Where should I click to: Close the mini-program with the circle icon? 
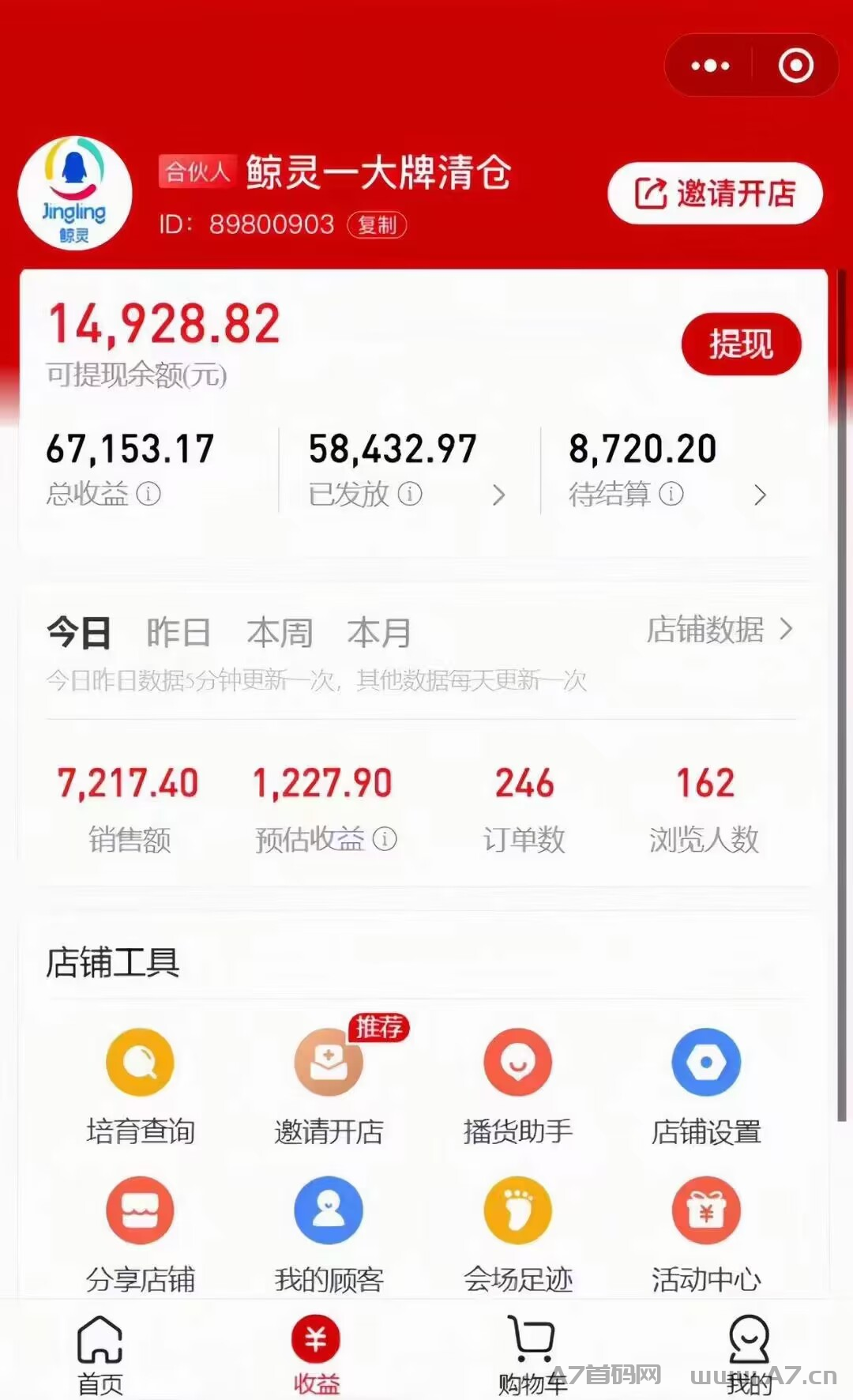click(x=795, y=66)
